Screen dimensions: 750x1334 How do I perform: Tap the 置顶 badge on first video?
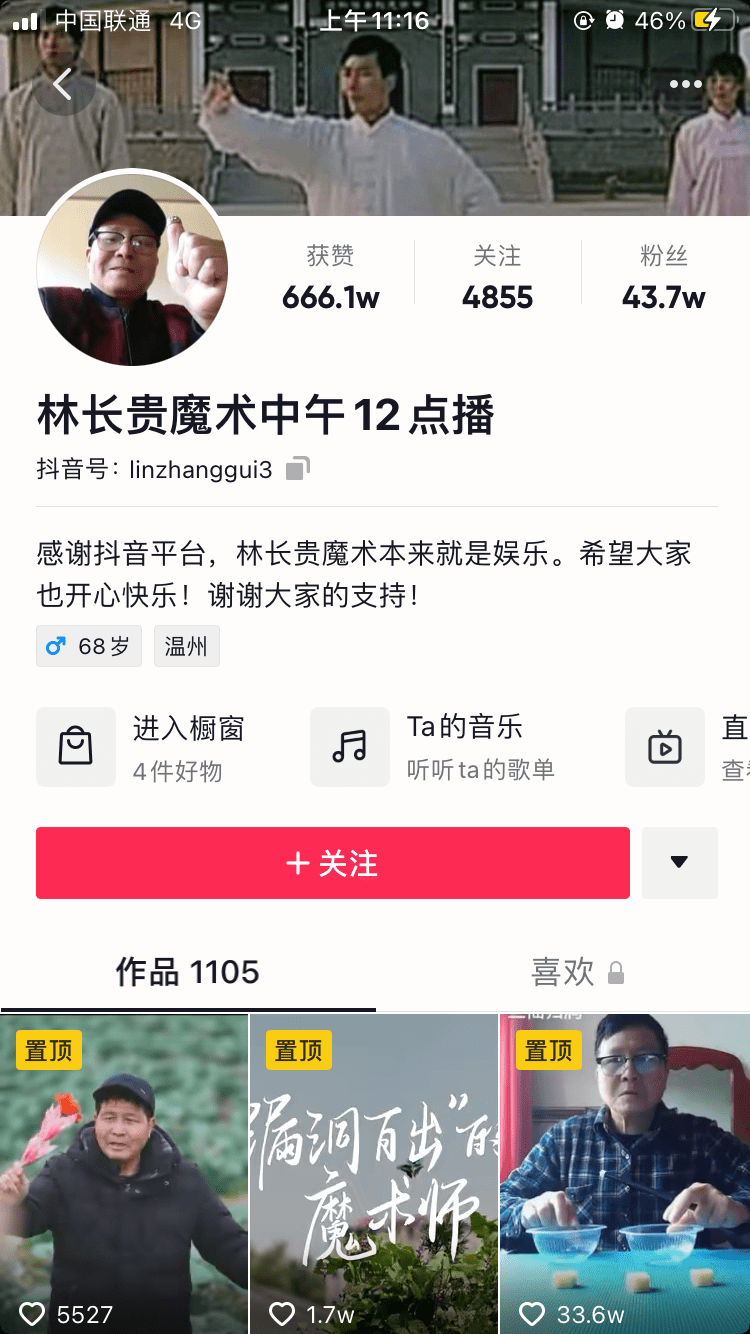pos(49,1051)
